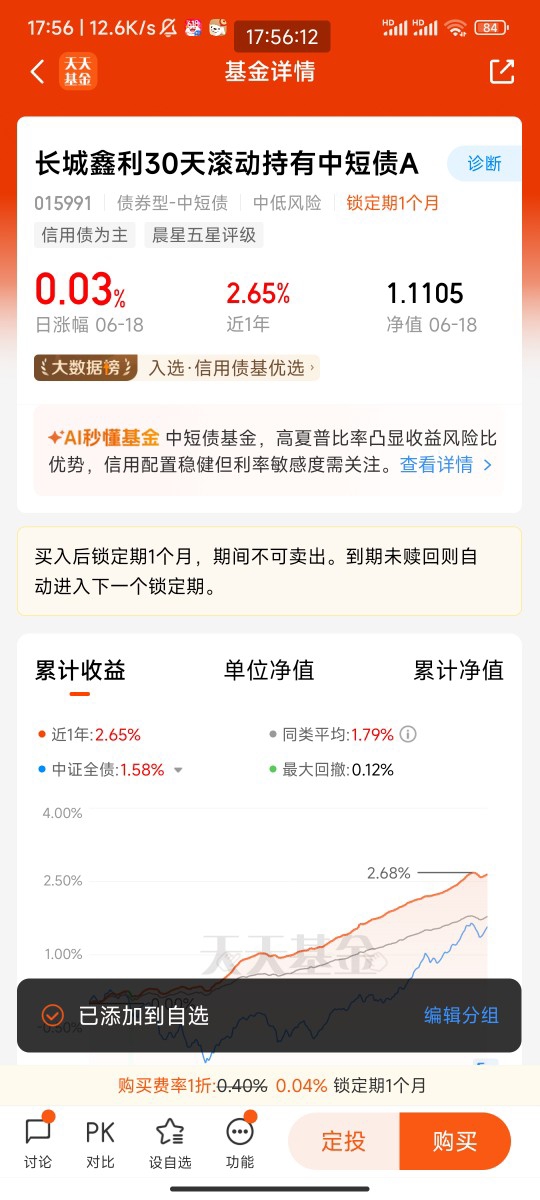The width and height of the screenshot is (540, 1200).
Task: Tap 编辑分组 in the toast
Action: (461, 1015)
